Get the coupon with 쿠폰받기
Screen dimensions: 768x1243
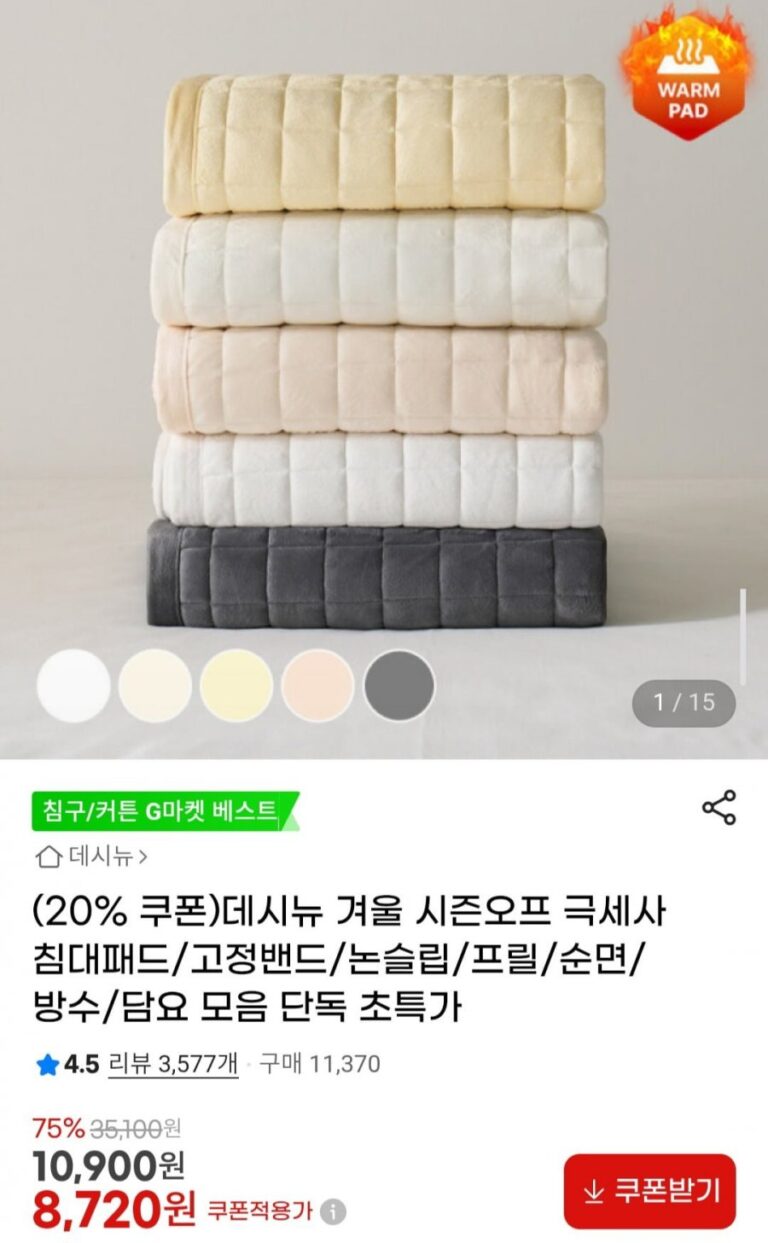tap(650, 1190)
